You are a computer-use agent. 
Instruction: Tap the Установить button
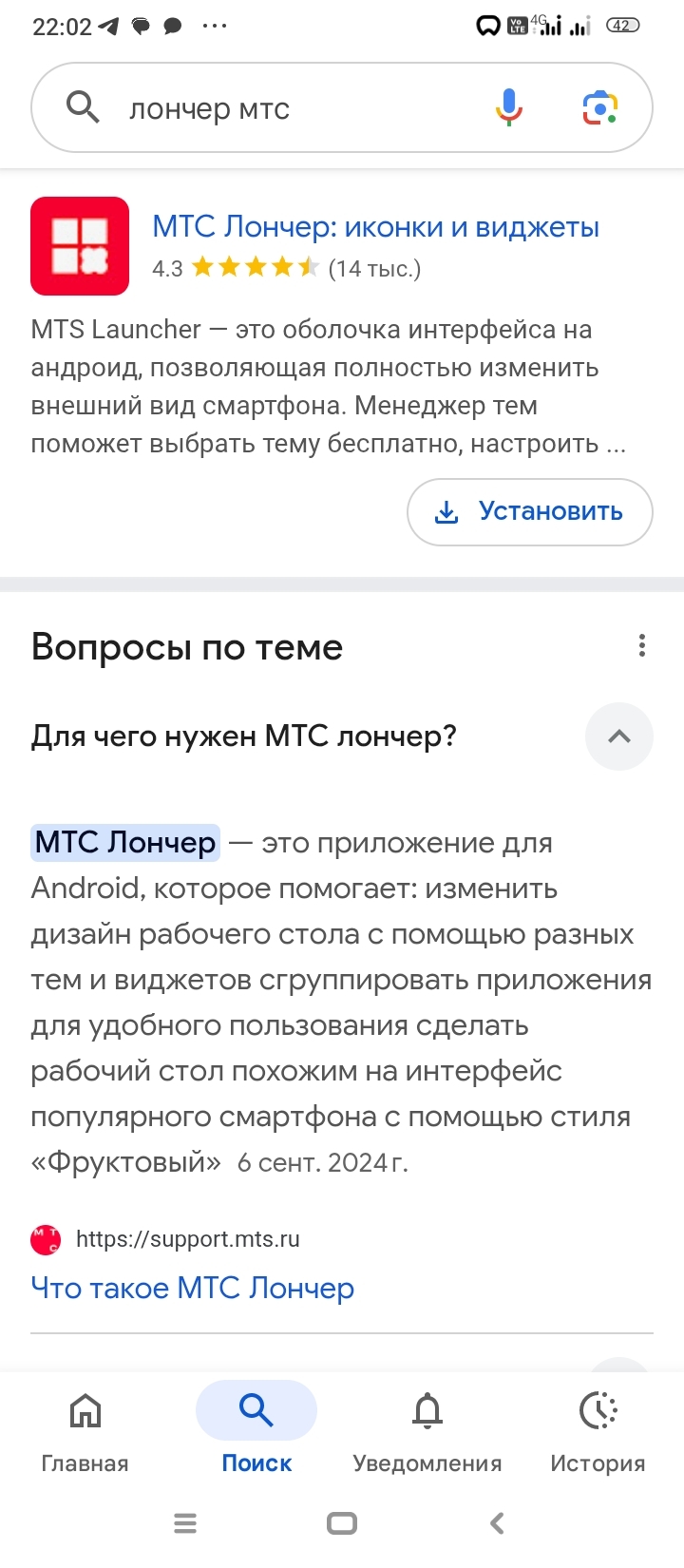(530, 512)
